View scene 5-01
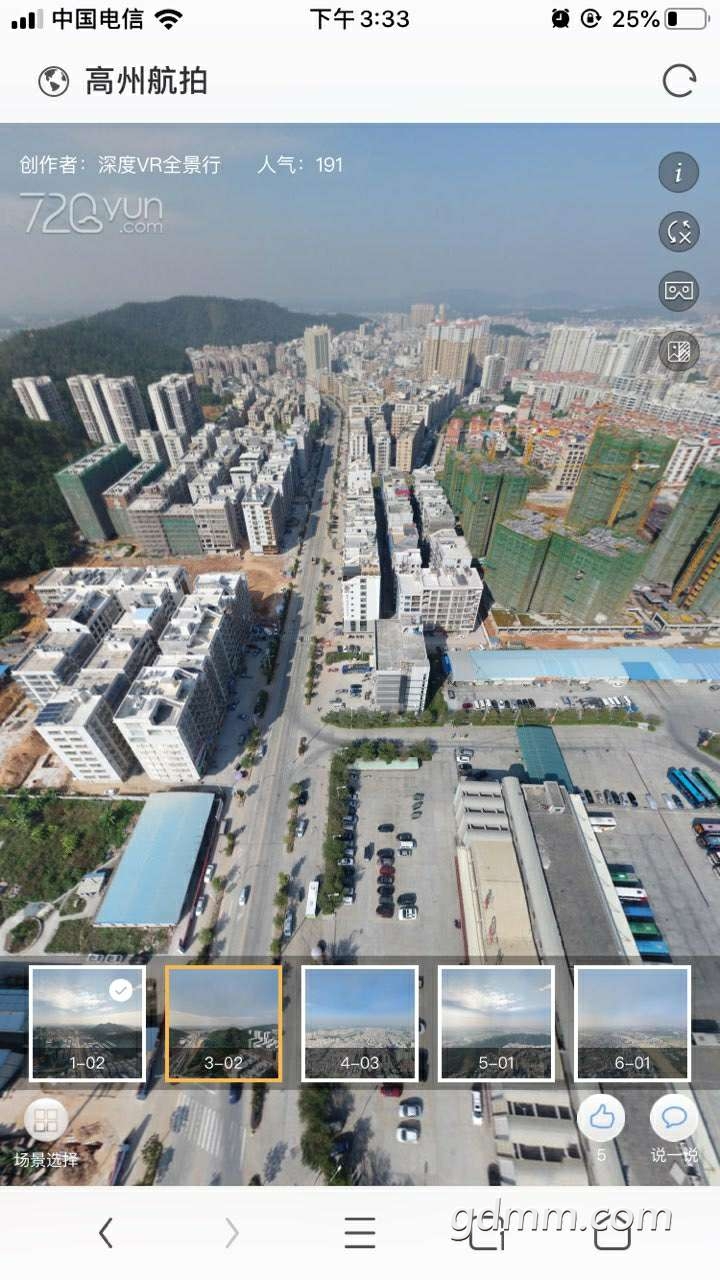This screenshot has height=1280, width=720. (x=496, y=1023)
